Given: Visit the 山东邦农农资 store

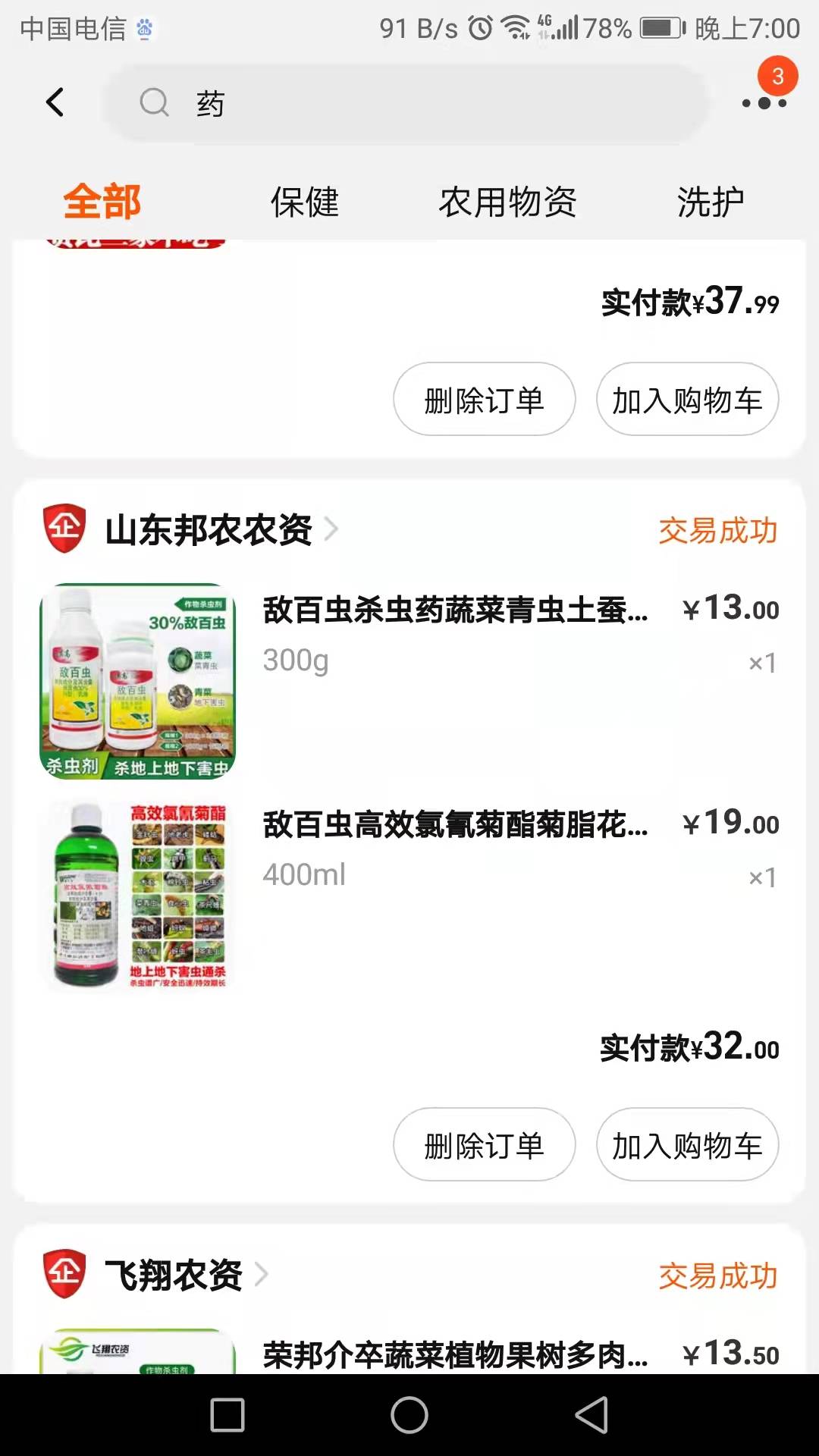Looking at the screenshot, I should [209, 529].
